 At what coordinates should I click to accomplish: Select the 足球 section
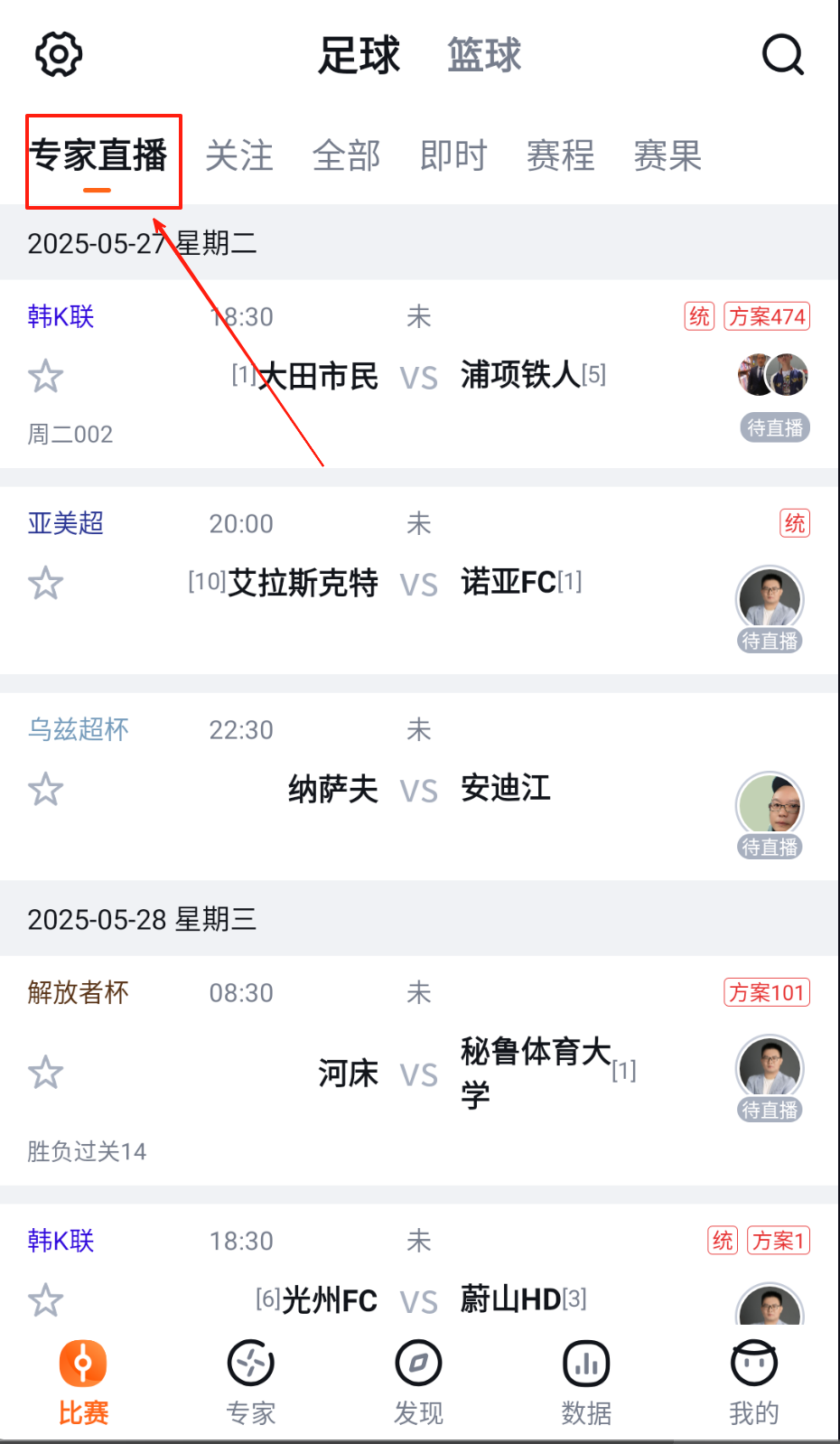click(x=359, y=55)
